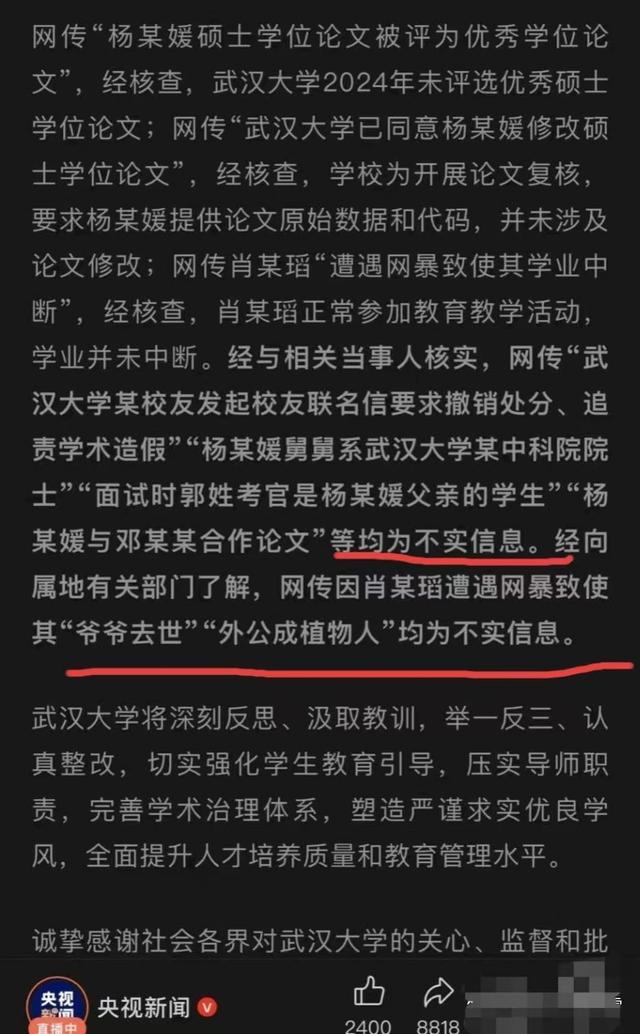Share this post via the arrow icon
The width and height of the screenshot is (640, 1034).
pyautogui.click(x=438, y=992)
